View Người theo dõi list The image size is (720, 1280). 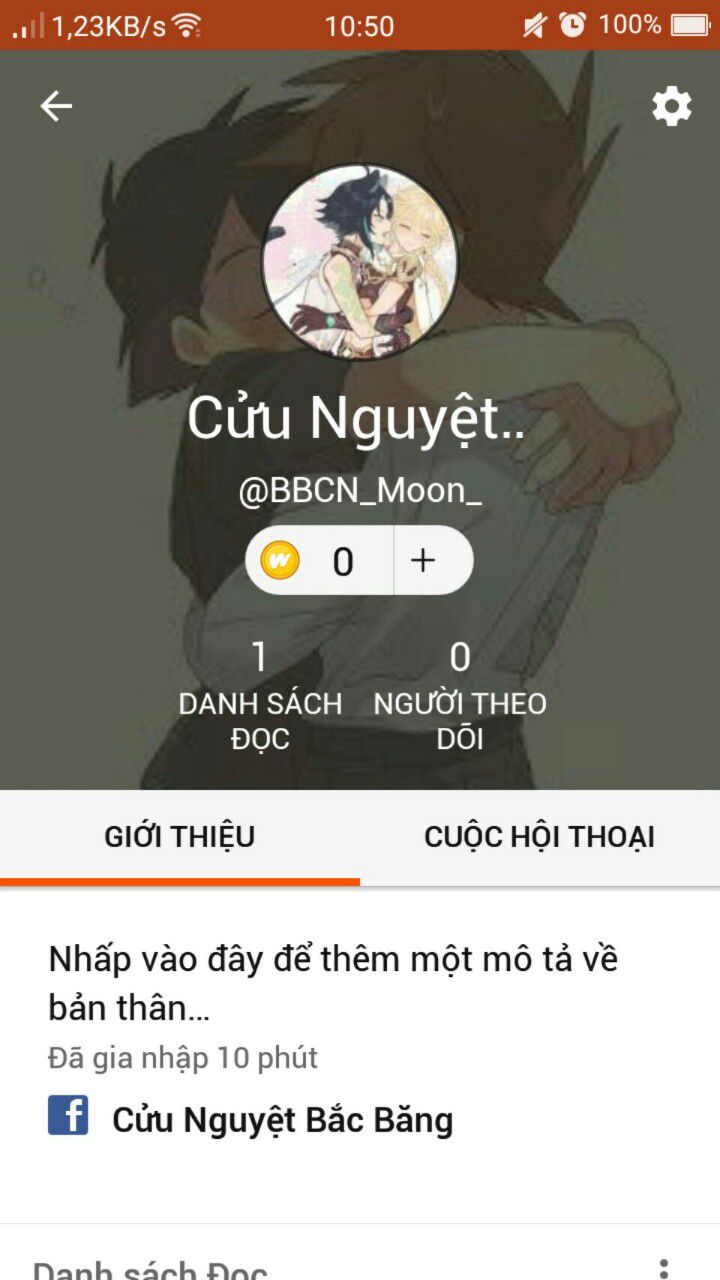(460, 697)
